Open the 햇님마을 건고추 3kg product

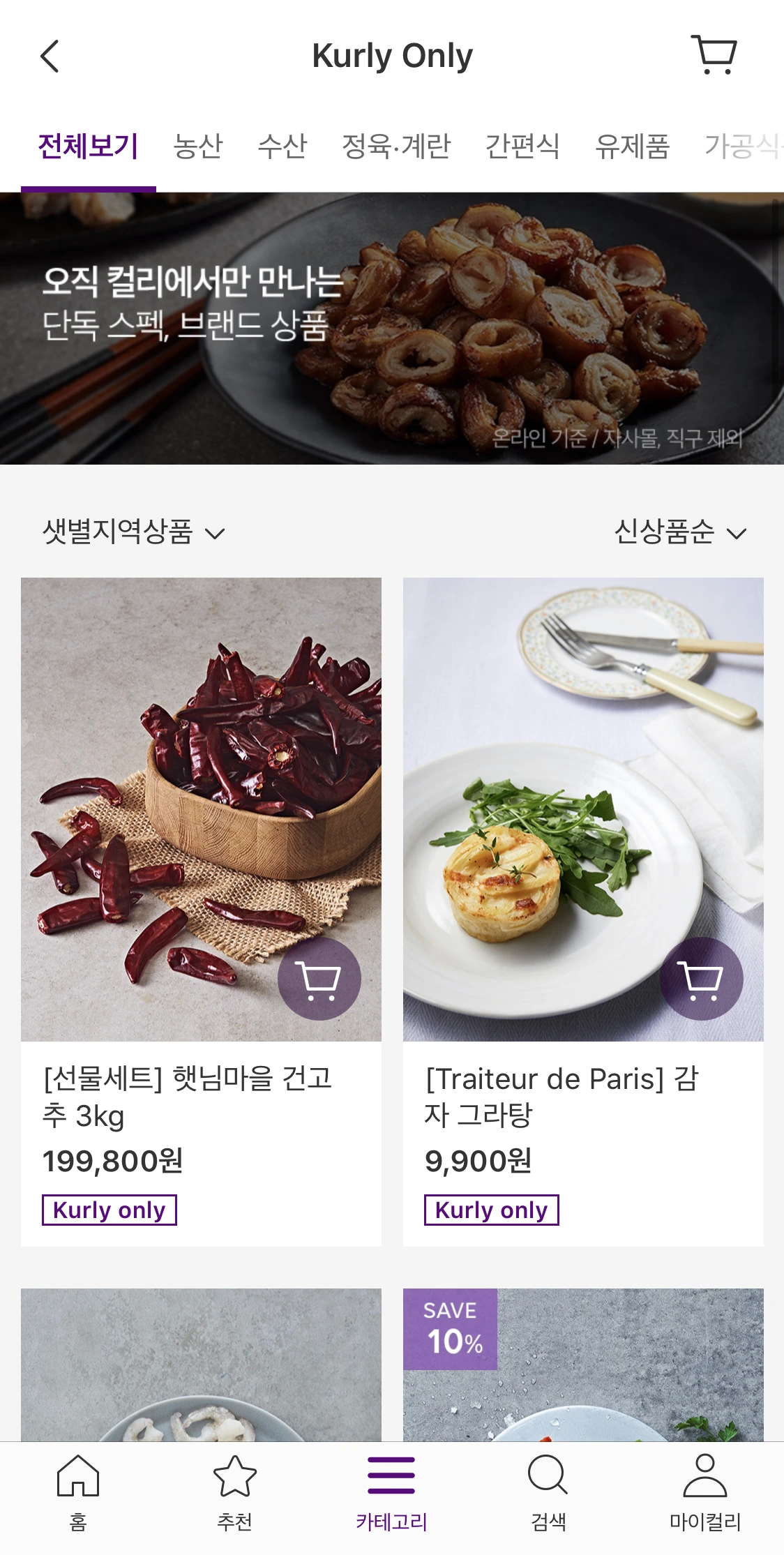tap(187, 1096)
